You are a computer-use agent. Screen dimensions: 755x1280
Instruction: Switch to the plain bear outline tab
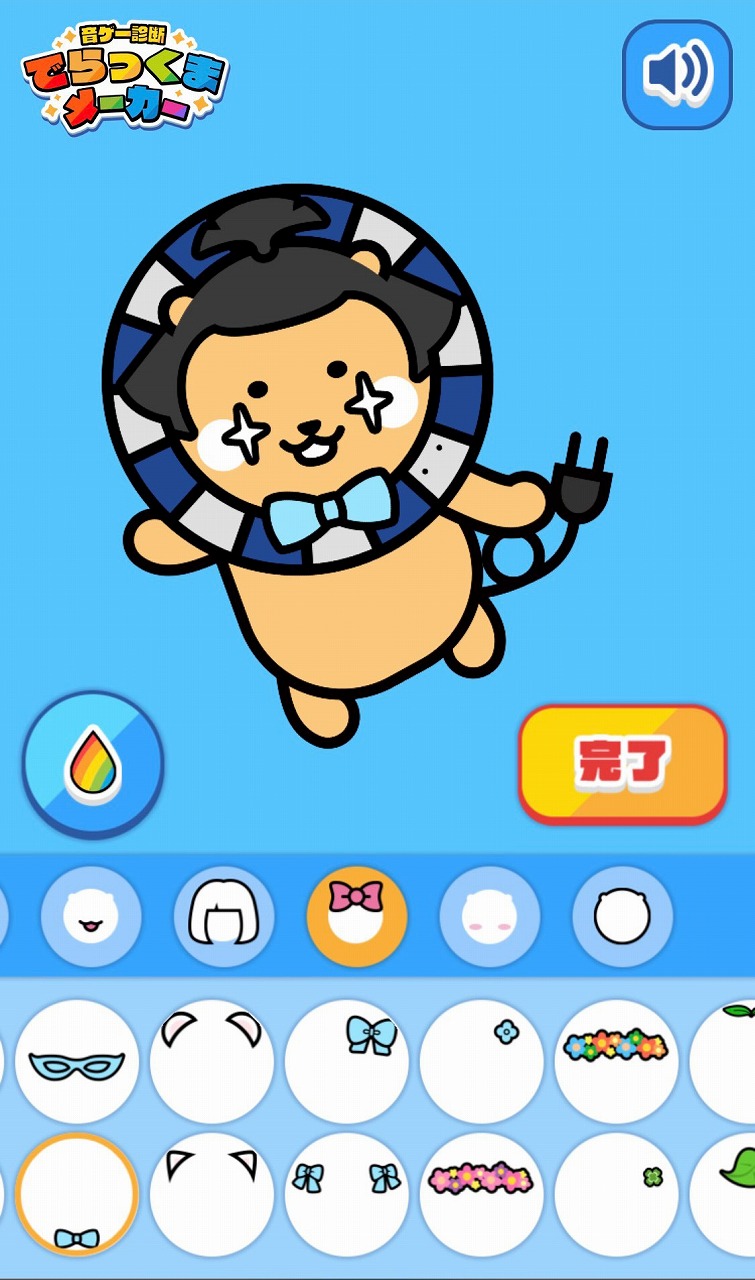coord(622,916)
